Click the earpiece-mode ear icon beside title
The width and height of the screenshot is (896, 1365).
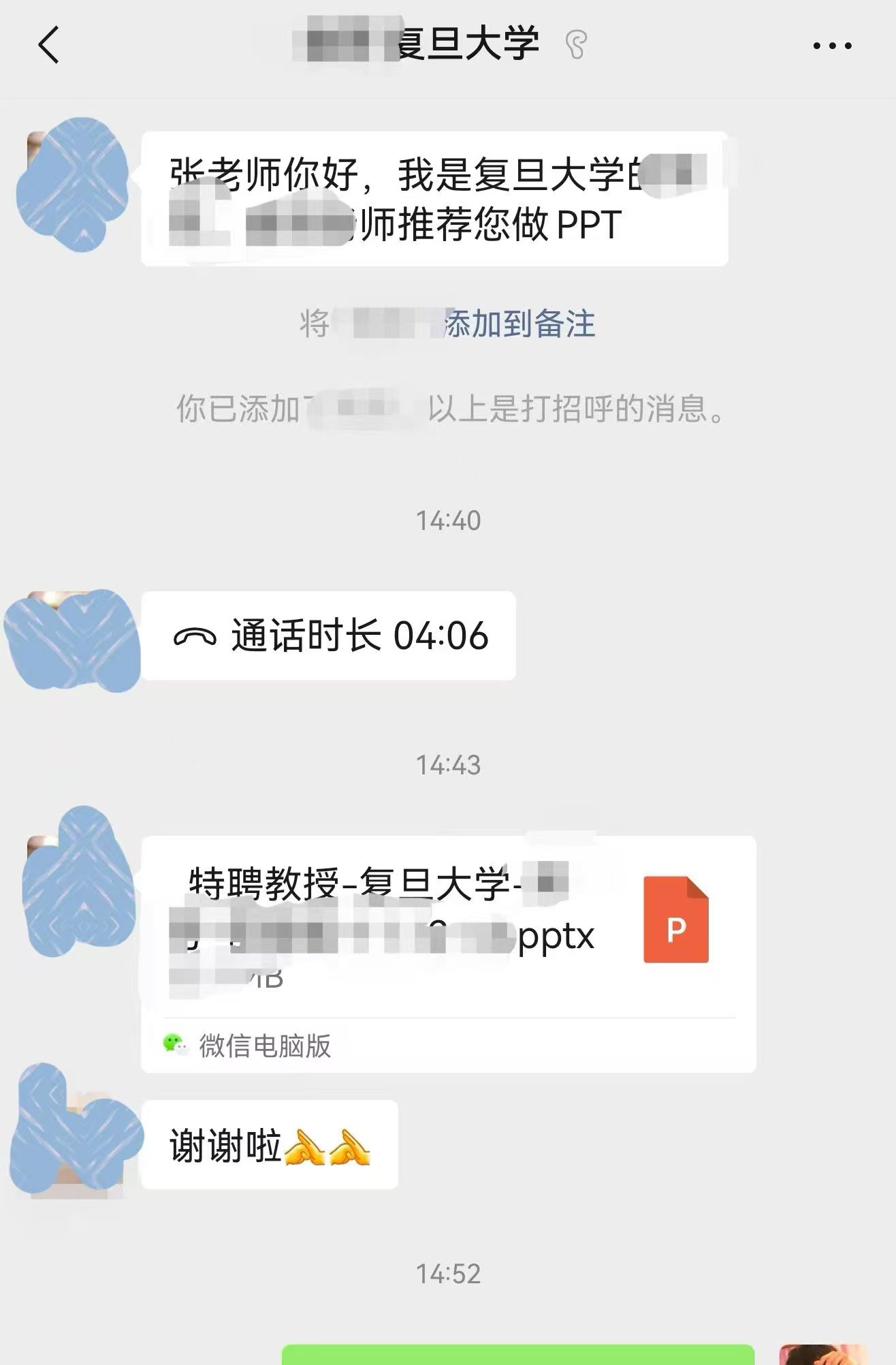(x=575, y=43)
